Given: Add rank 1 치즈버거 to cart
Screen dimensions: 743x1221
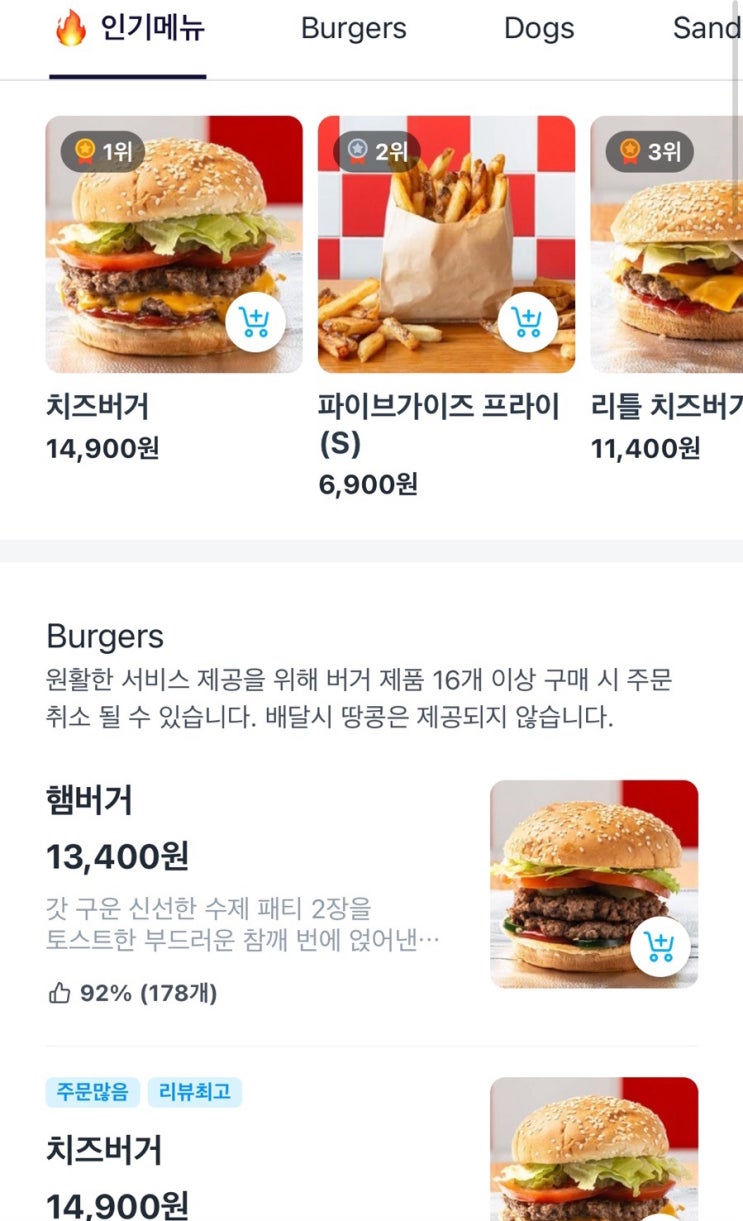Looking at the screenshot, I should (255, 322).
